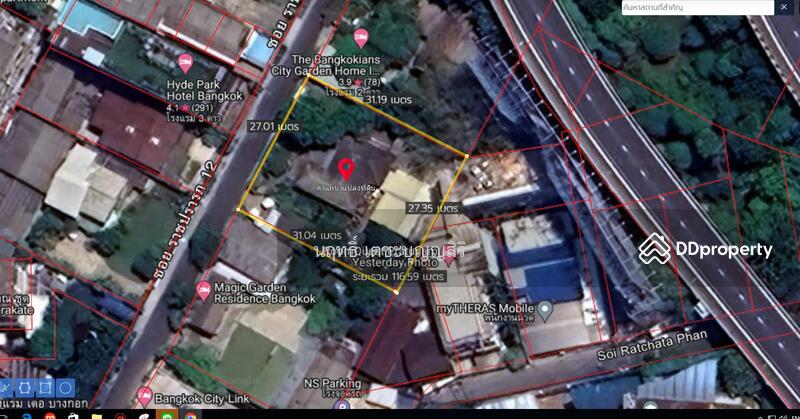Viewport: 800px width, 419px height.
Task: Tap the red land parcel location pin
Action: pyautogui.click(x=346, y=169)
